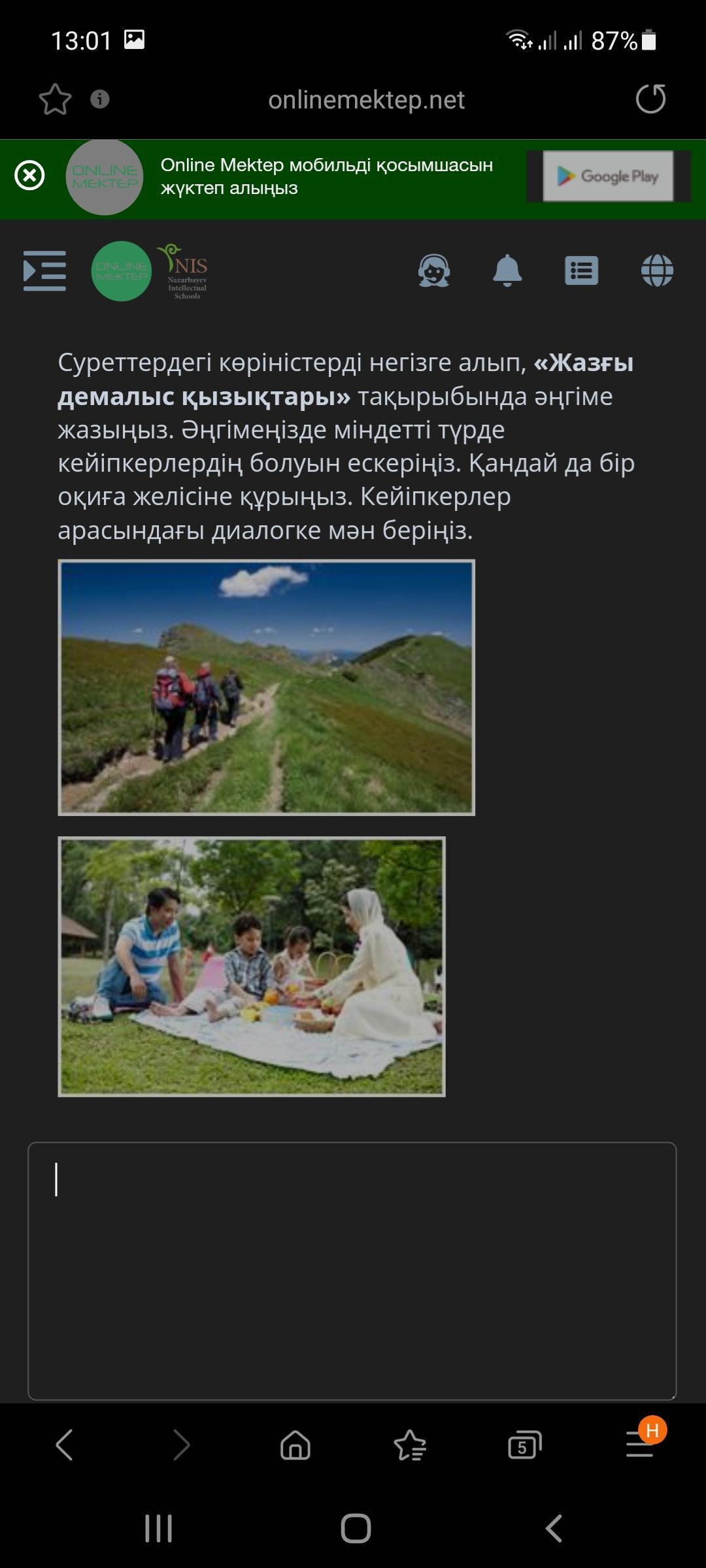706x1568 pixels.
Task: Open the browser bookmarks list
Action: (x=410, y=1445)
